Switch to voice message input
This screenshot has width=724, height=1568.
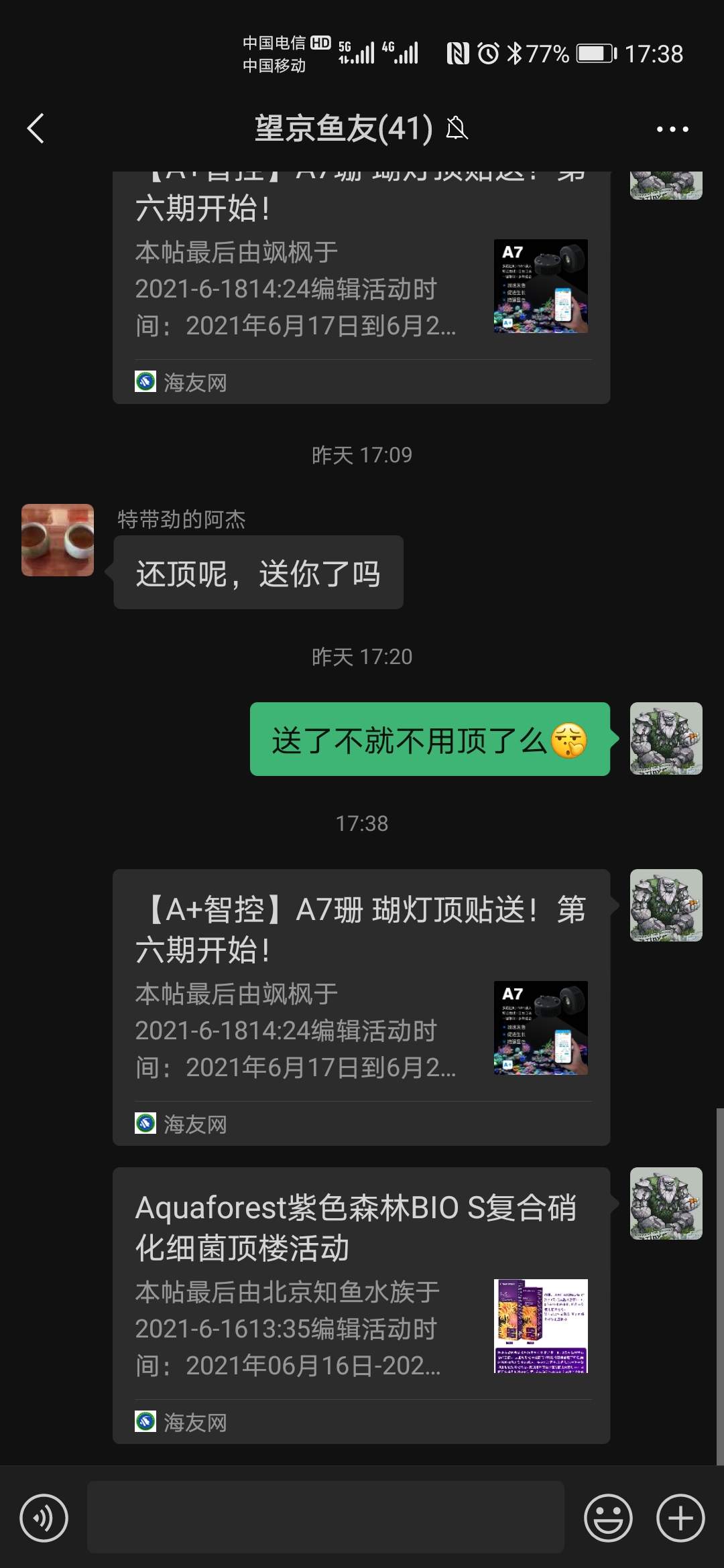[44, 1517]
